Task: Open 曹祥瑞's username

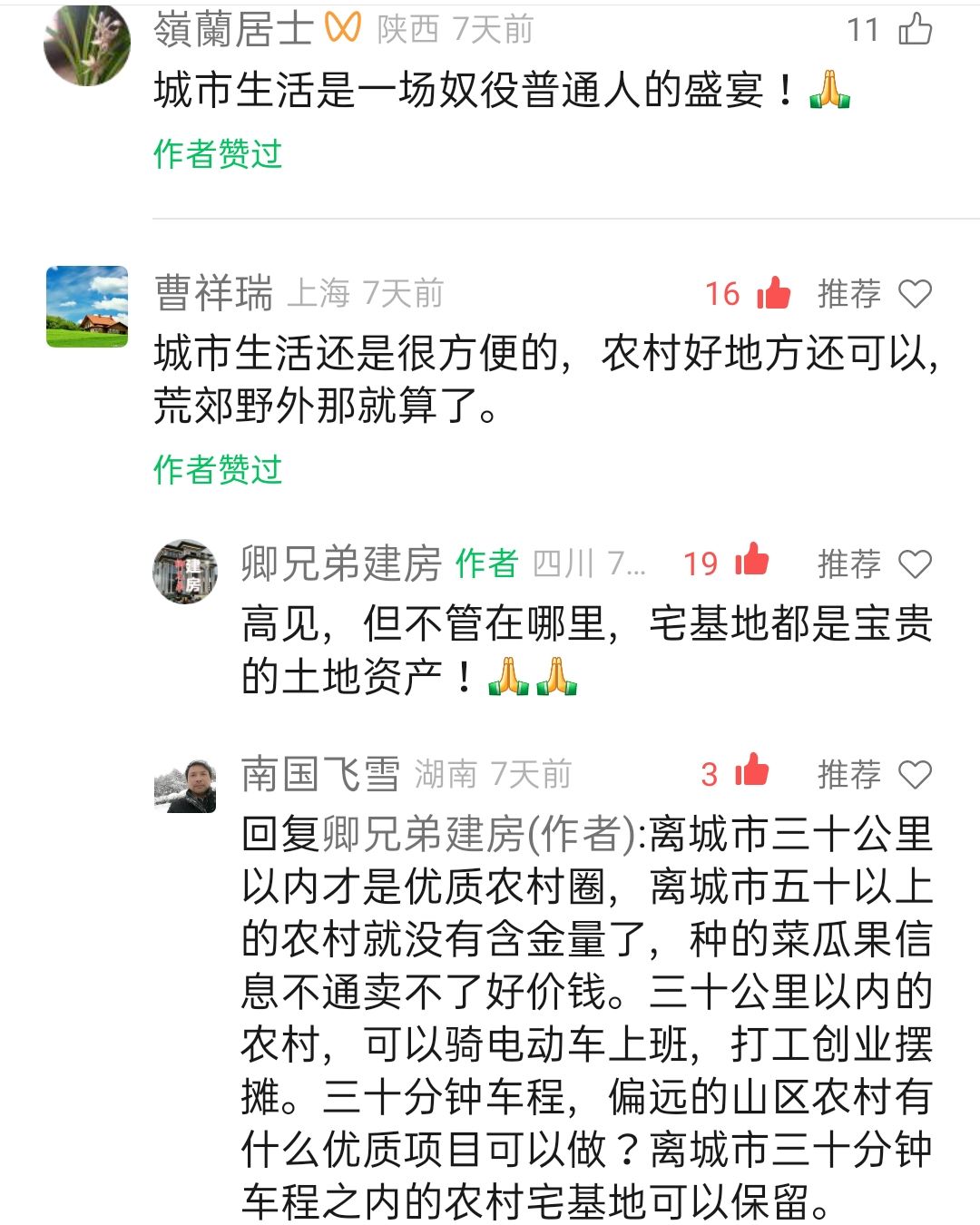Action: coord(213,293)
